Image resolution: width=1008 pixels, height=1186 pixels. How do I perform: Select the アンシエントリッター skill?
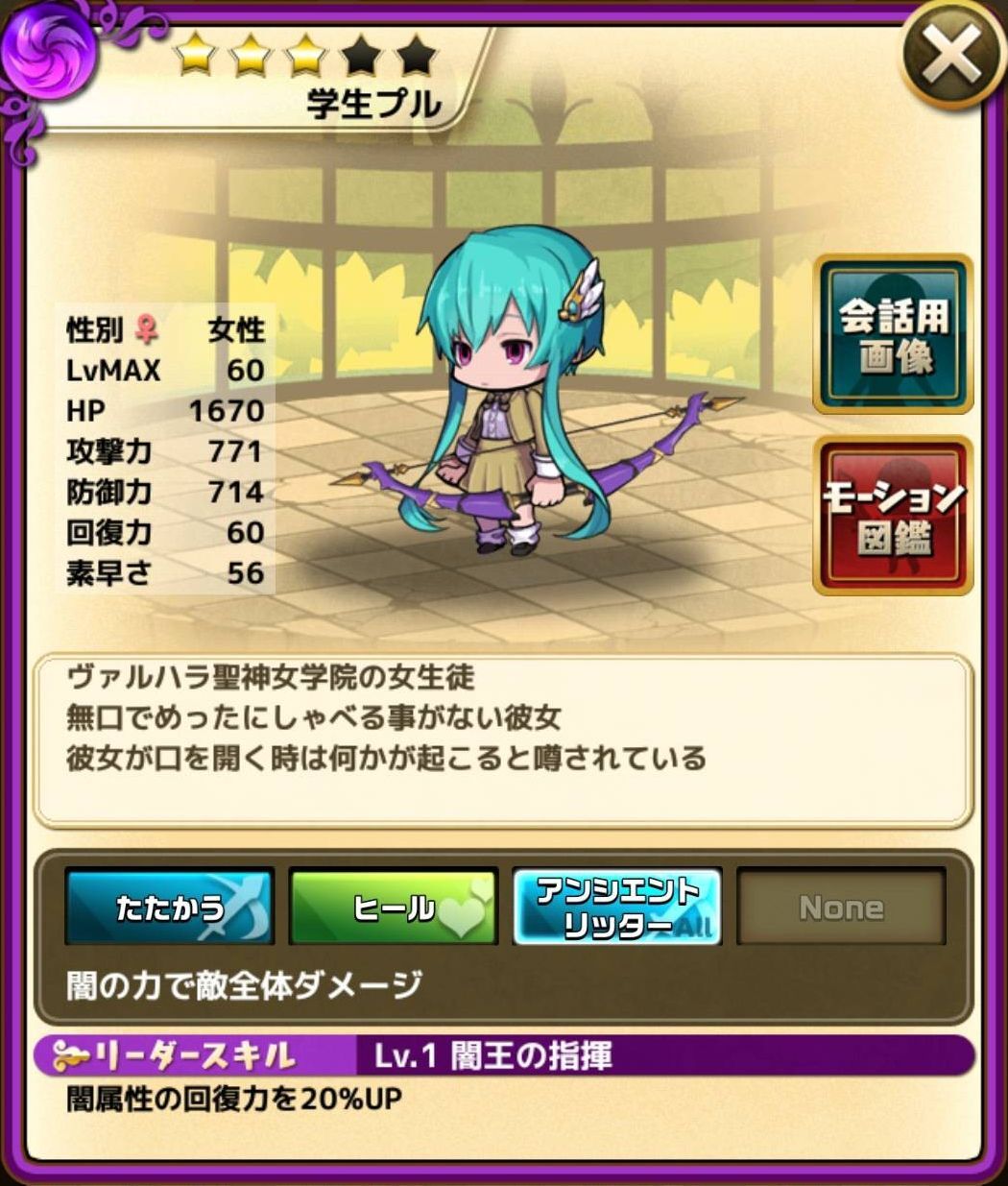[x=617, y=907]
